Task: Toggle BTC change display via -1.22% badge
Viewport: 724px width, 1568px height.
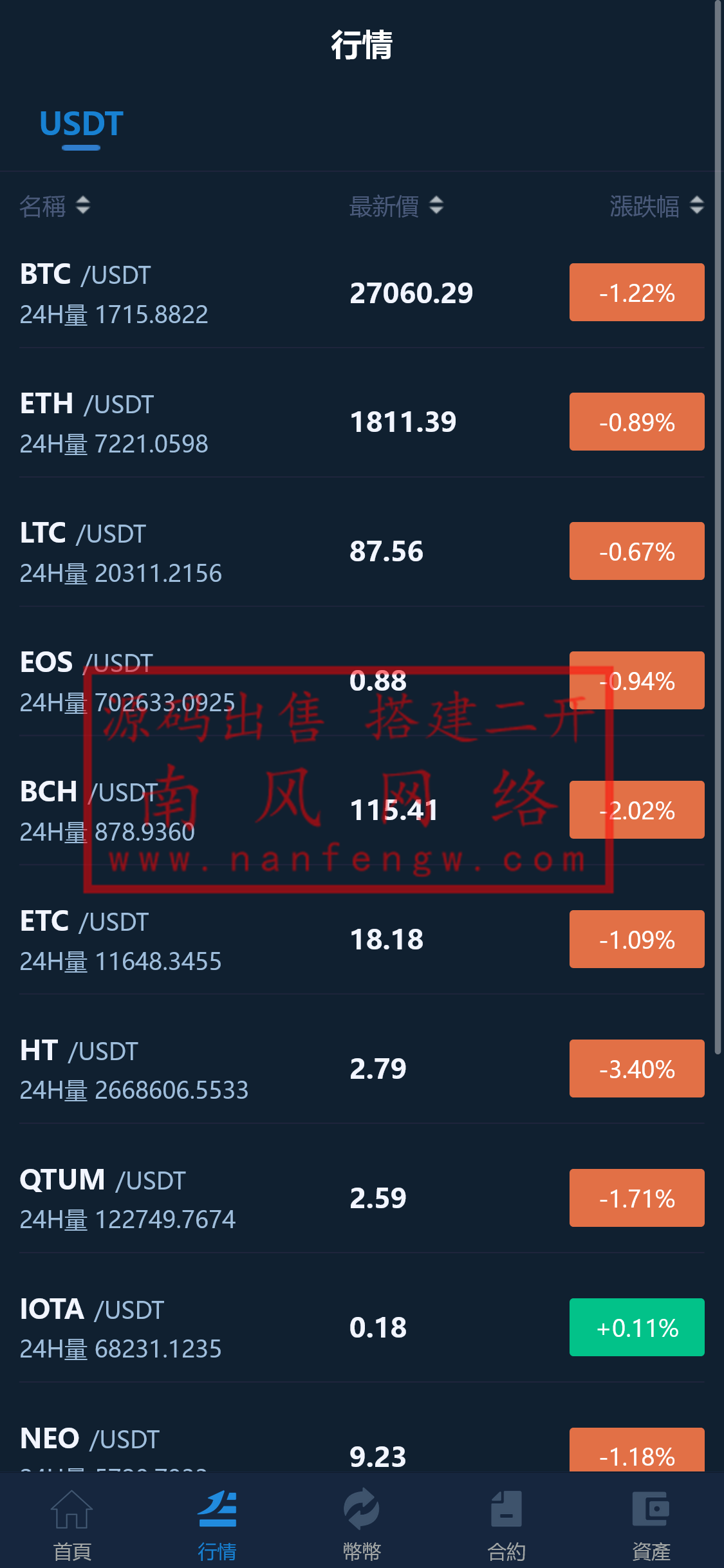Action: coord(636,292)
